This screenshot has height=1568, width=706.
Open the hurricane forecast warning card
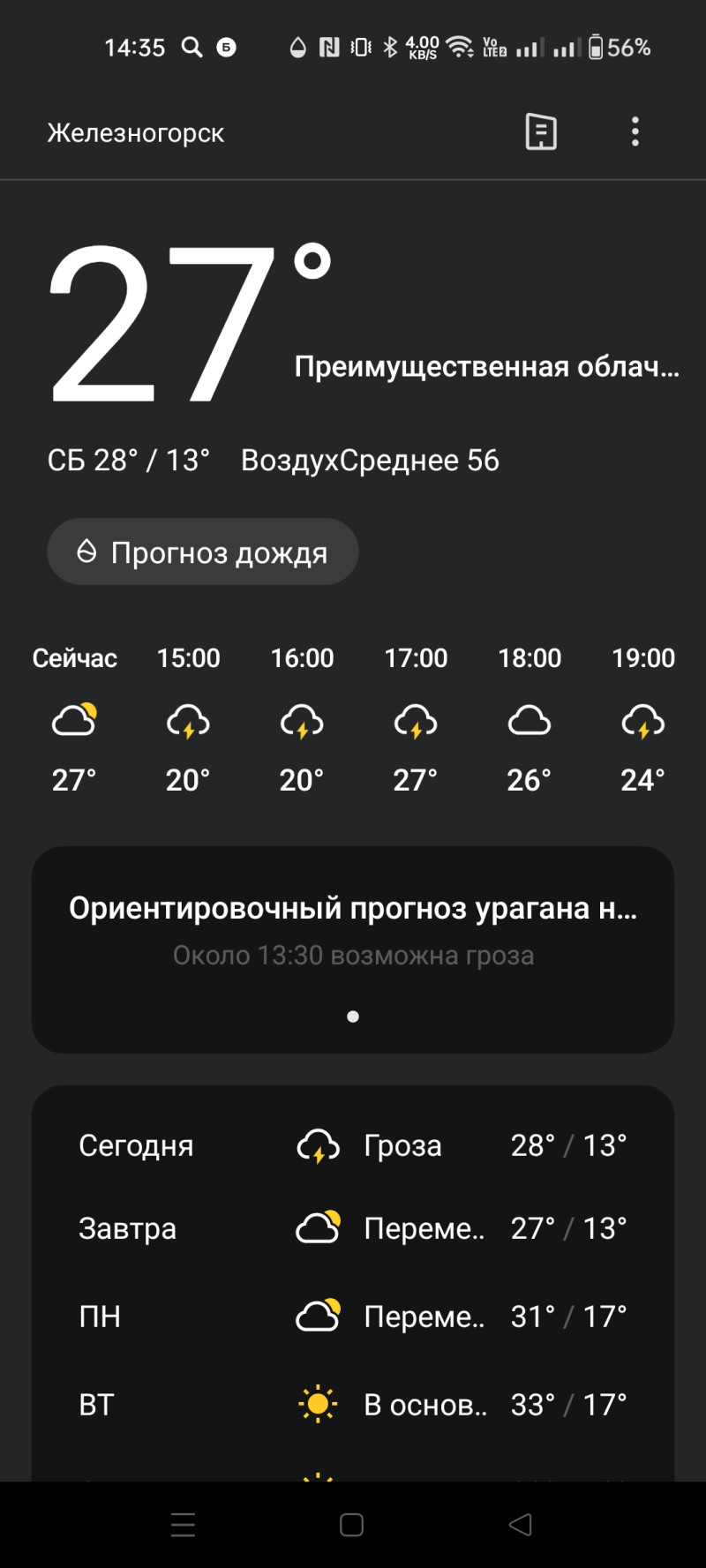point(353,949)
